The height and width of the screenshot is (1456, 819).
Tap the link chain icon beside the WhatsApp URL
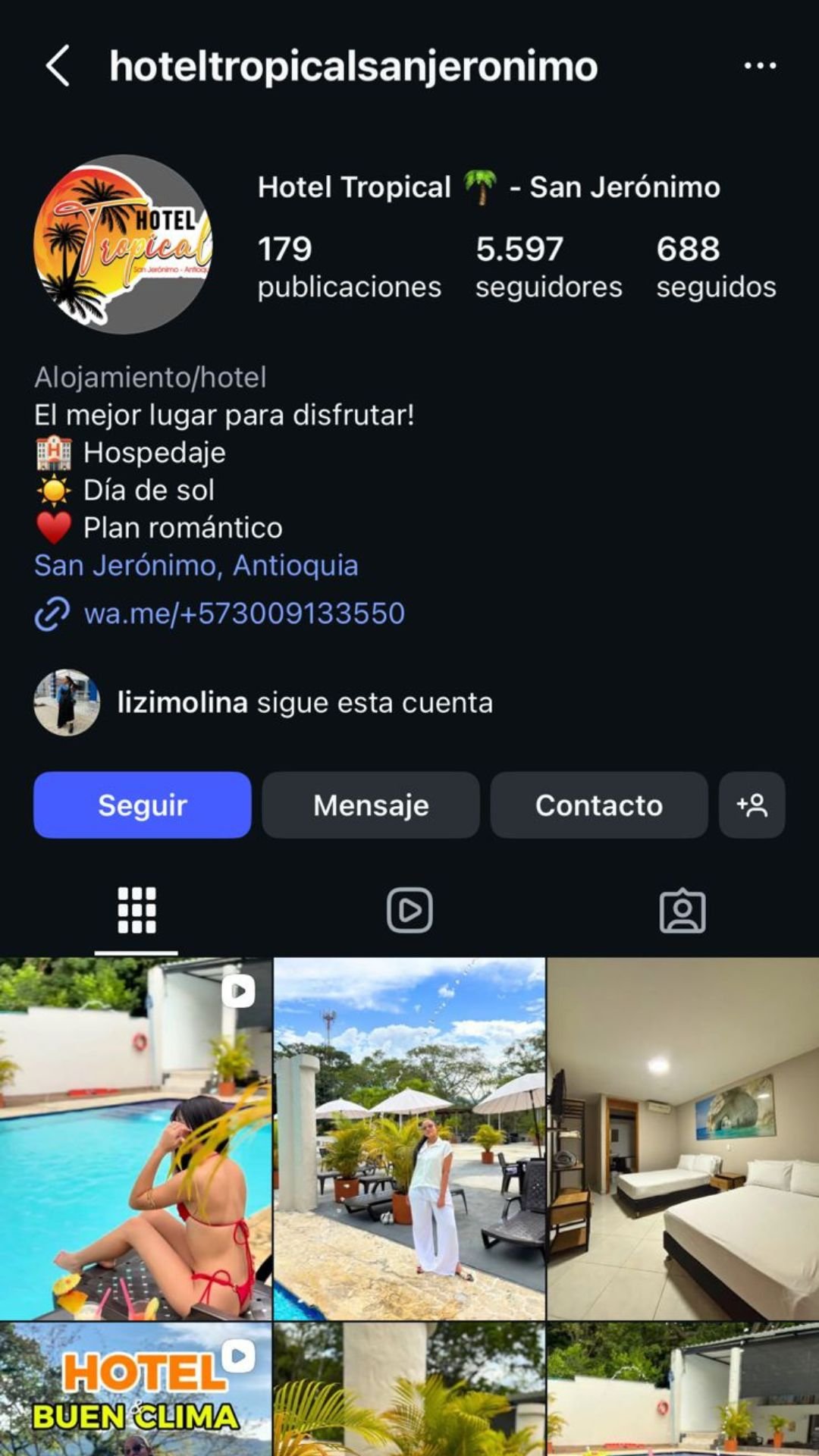pyautogui.click(x=49, y=614)
